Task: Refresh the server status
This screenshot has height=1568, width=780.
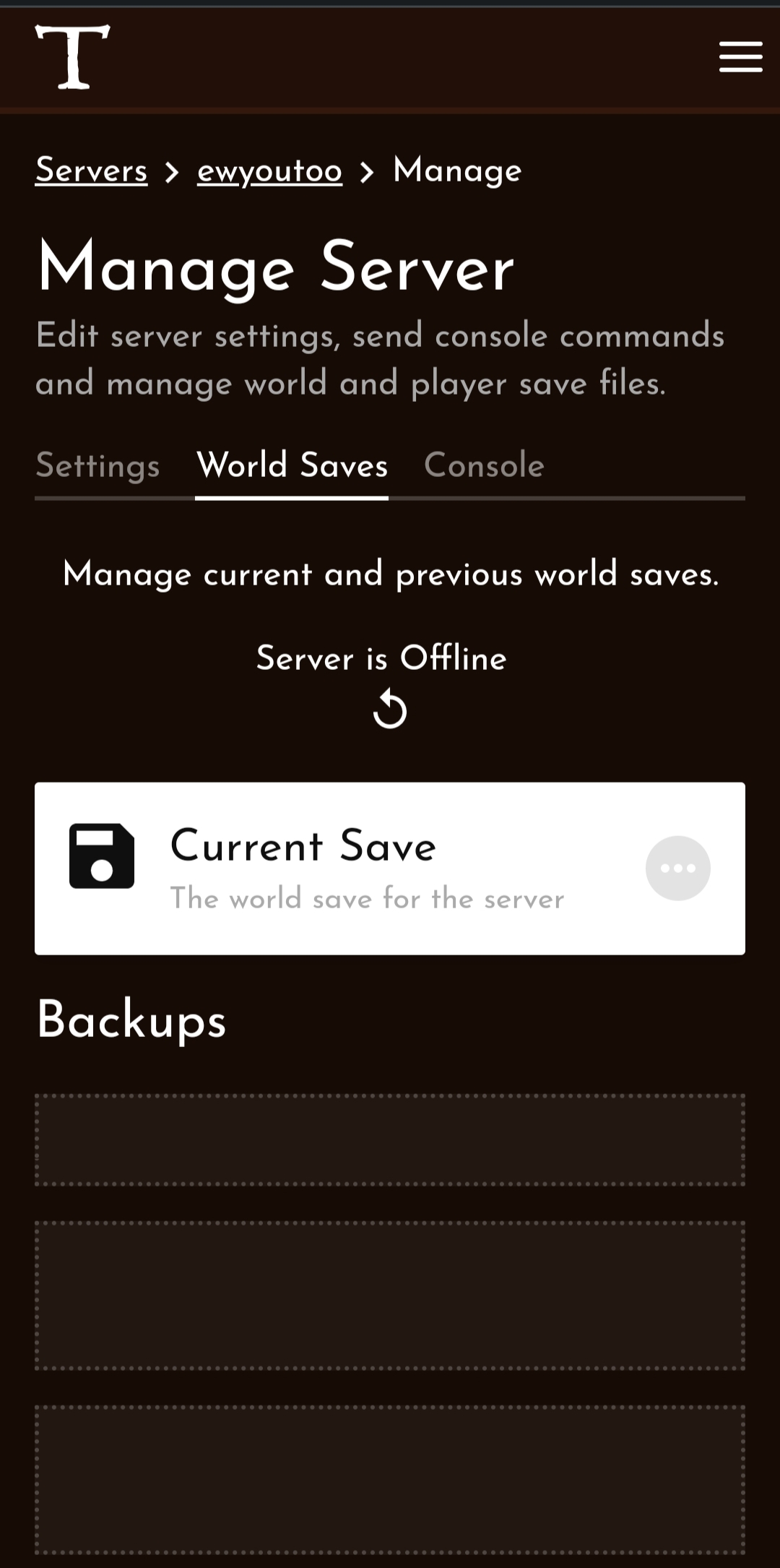Action: 390,710
